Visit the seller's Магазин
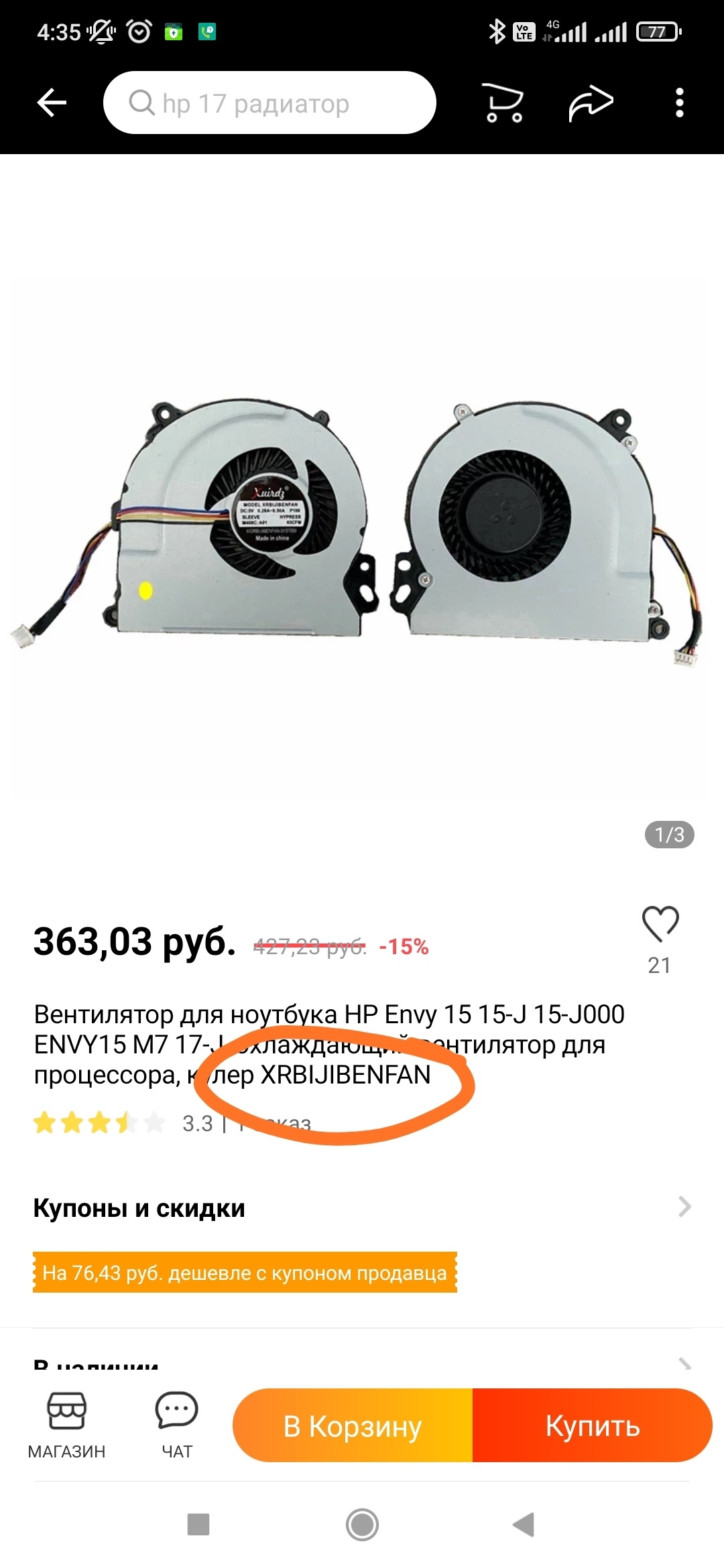Screen dimensions: 724x1568 [x=66, y=1425]
